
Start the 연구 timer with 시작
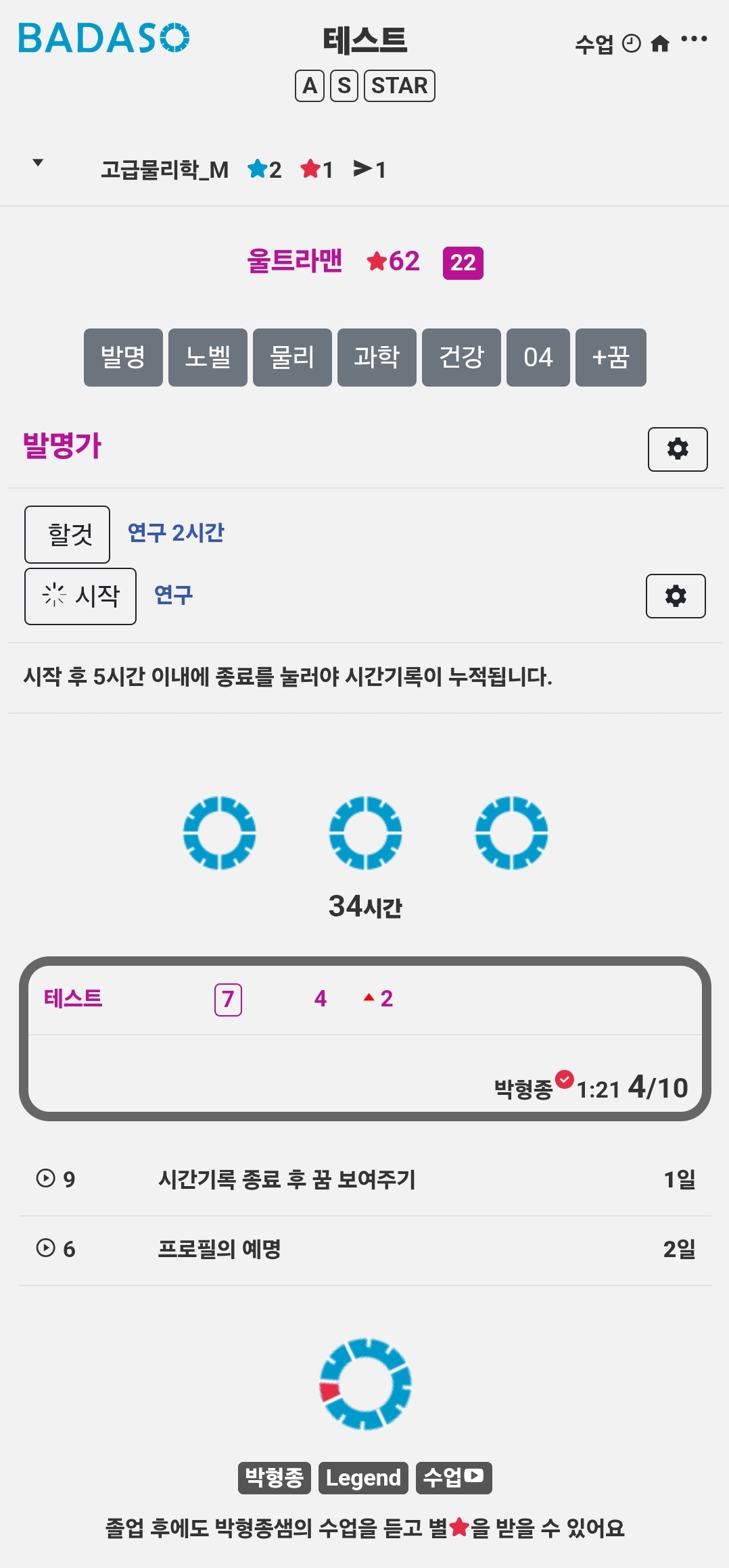80,596
